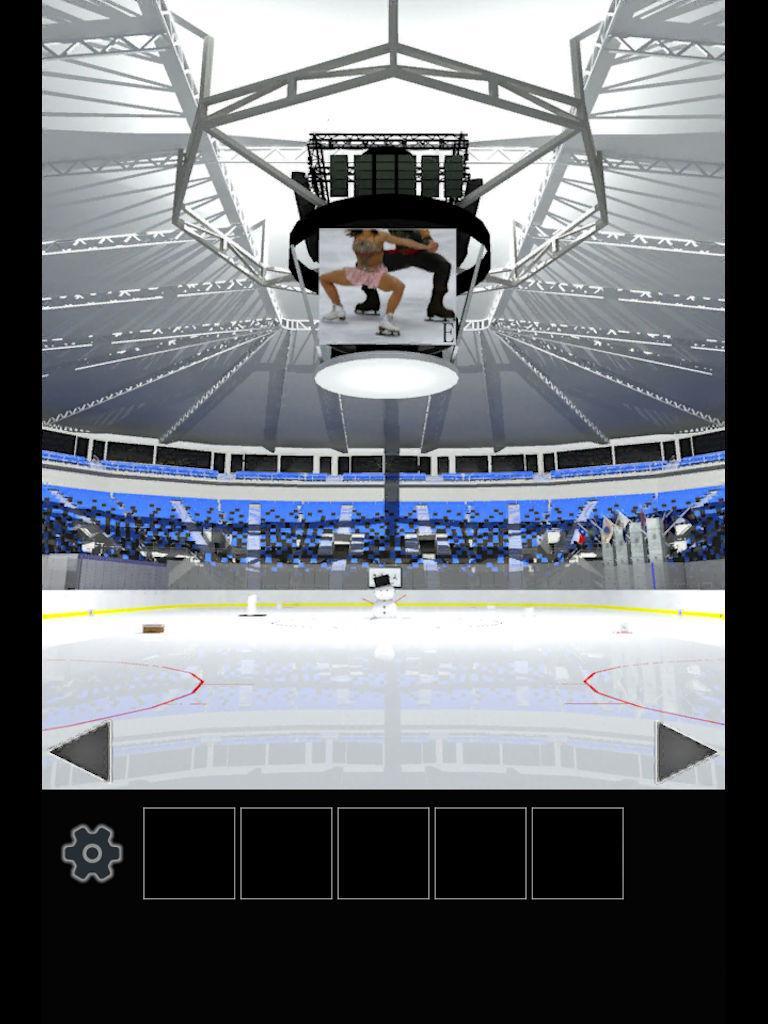Tap the fourth inventory slot
Screen dimensions: 768x1024
click(479, 852)
